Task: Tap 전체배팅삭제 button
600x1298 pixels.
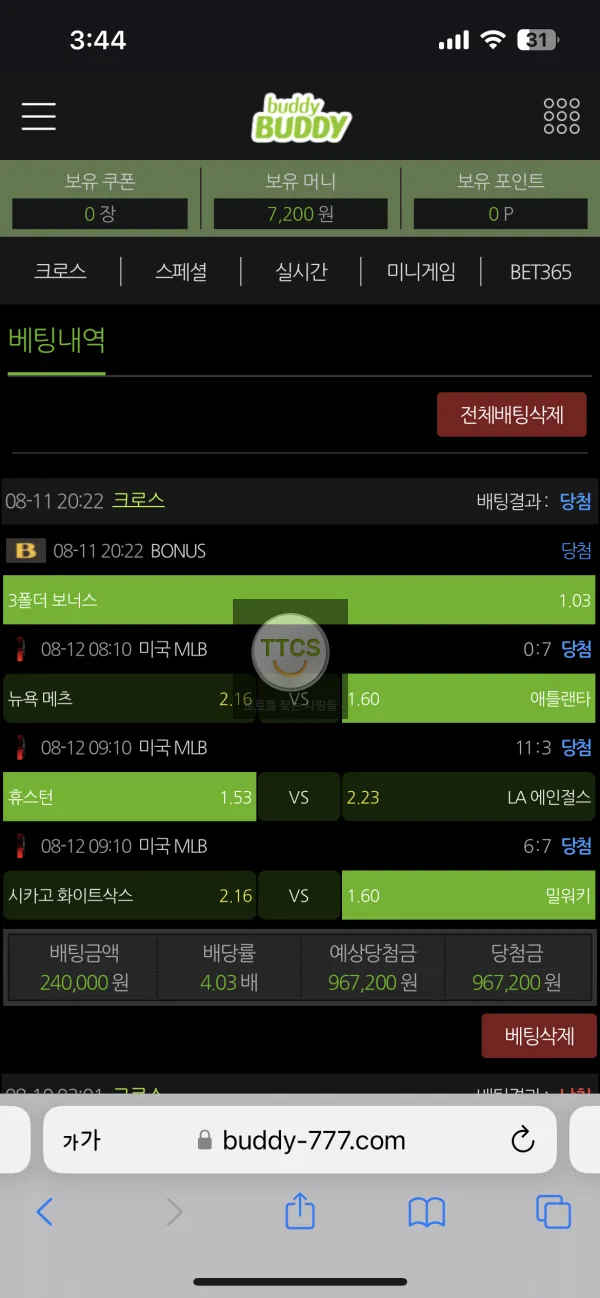Action: (511, 414)
